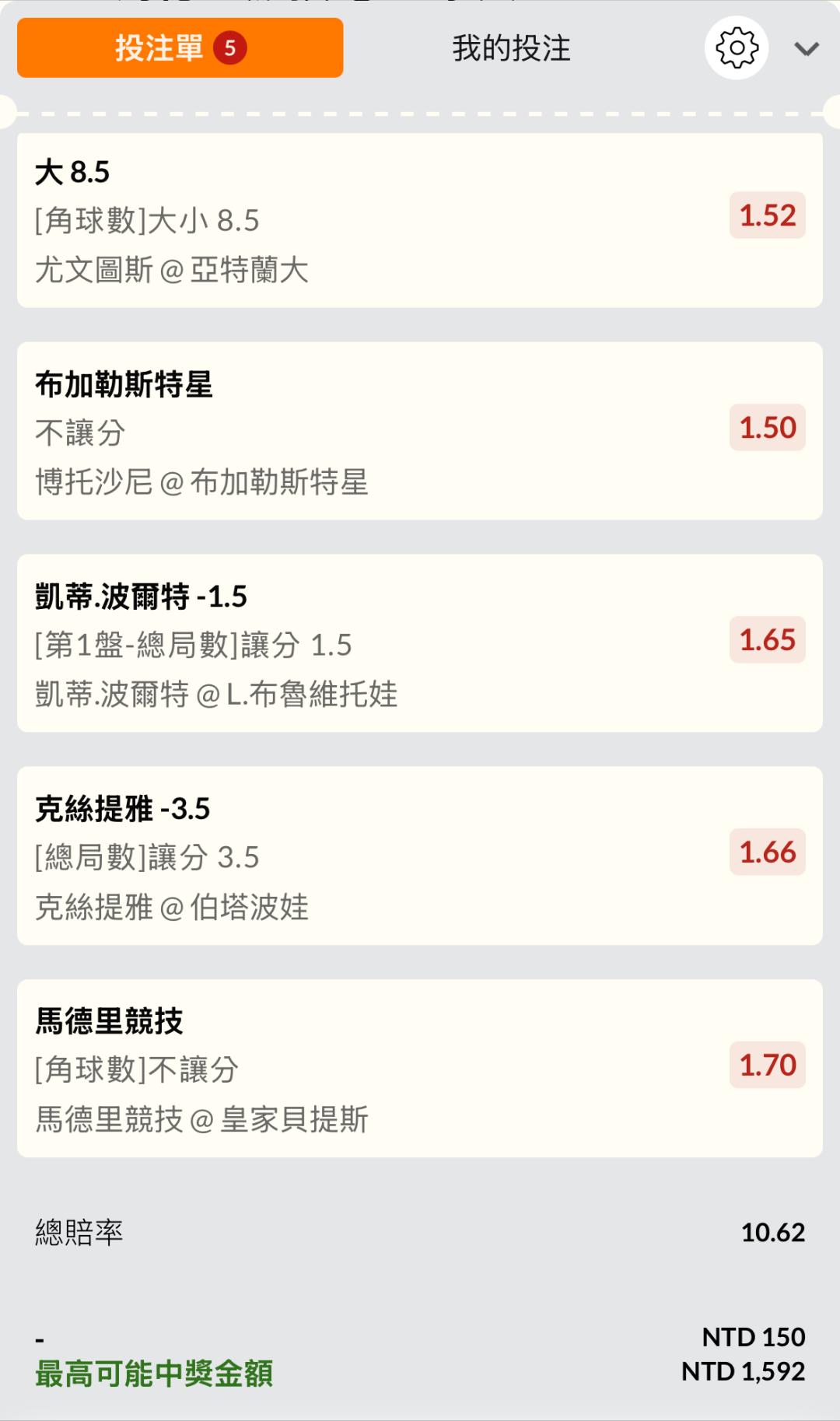Open the 大 8.5 corner kicks selection
840x1421 pixels.
[420, 220]
